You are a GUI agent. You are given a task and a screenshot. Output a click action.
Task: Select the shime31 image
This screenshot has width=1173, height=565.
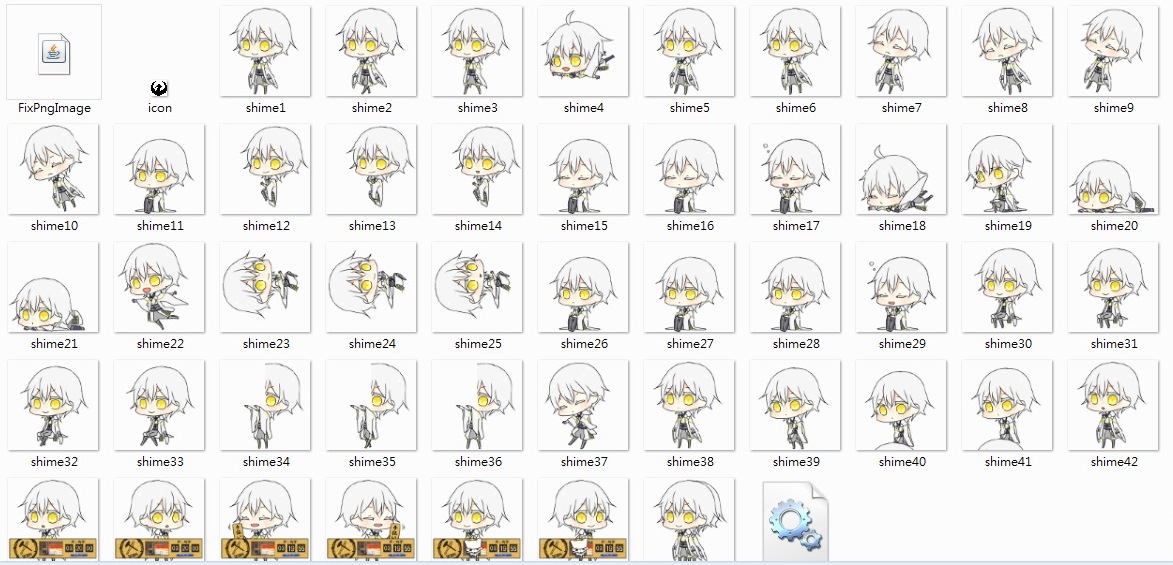pos(1113,287)
